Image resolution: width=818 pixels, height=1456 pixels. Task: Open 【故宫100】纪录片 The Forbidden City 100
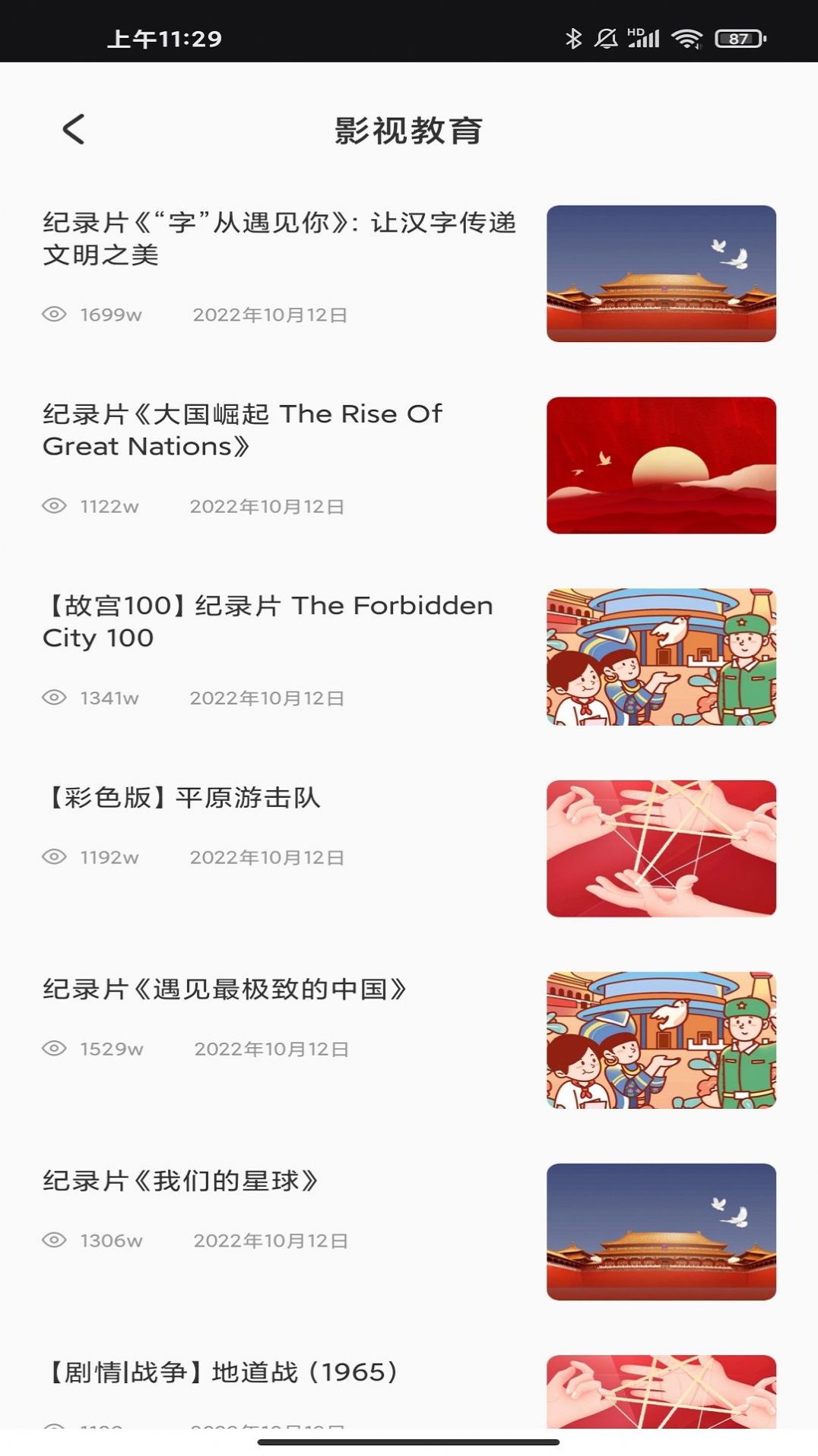pos(268,622)
